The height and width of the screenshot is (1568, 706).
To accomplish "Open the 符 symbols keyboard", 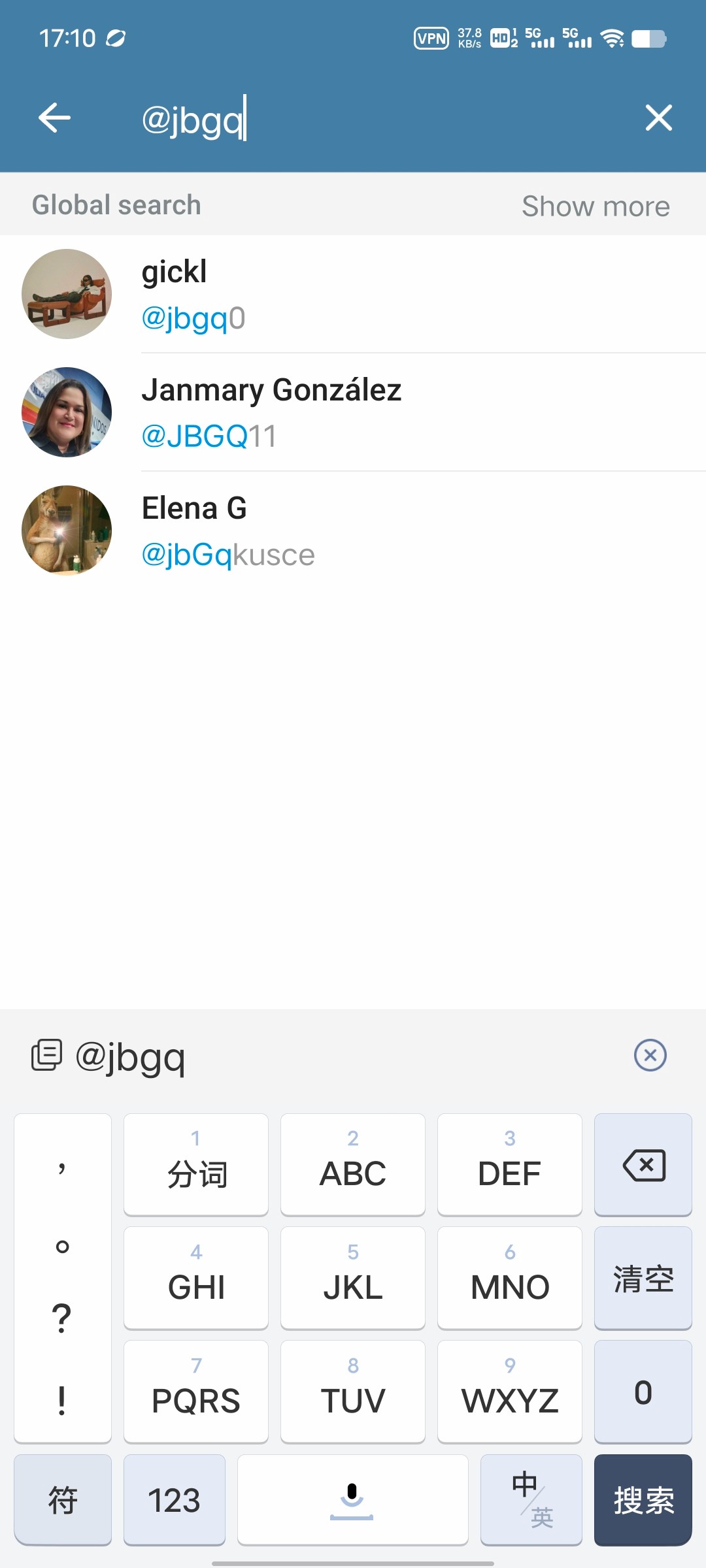I will tap(63, 1500).
